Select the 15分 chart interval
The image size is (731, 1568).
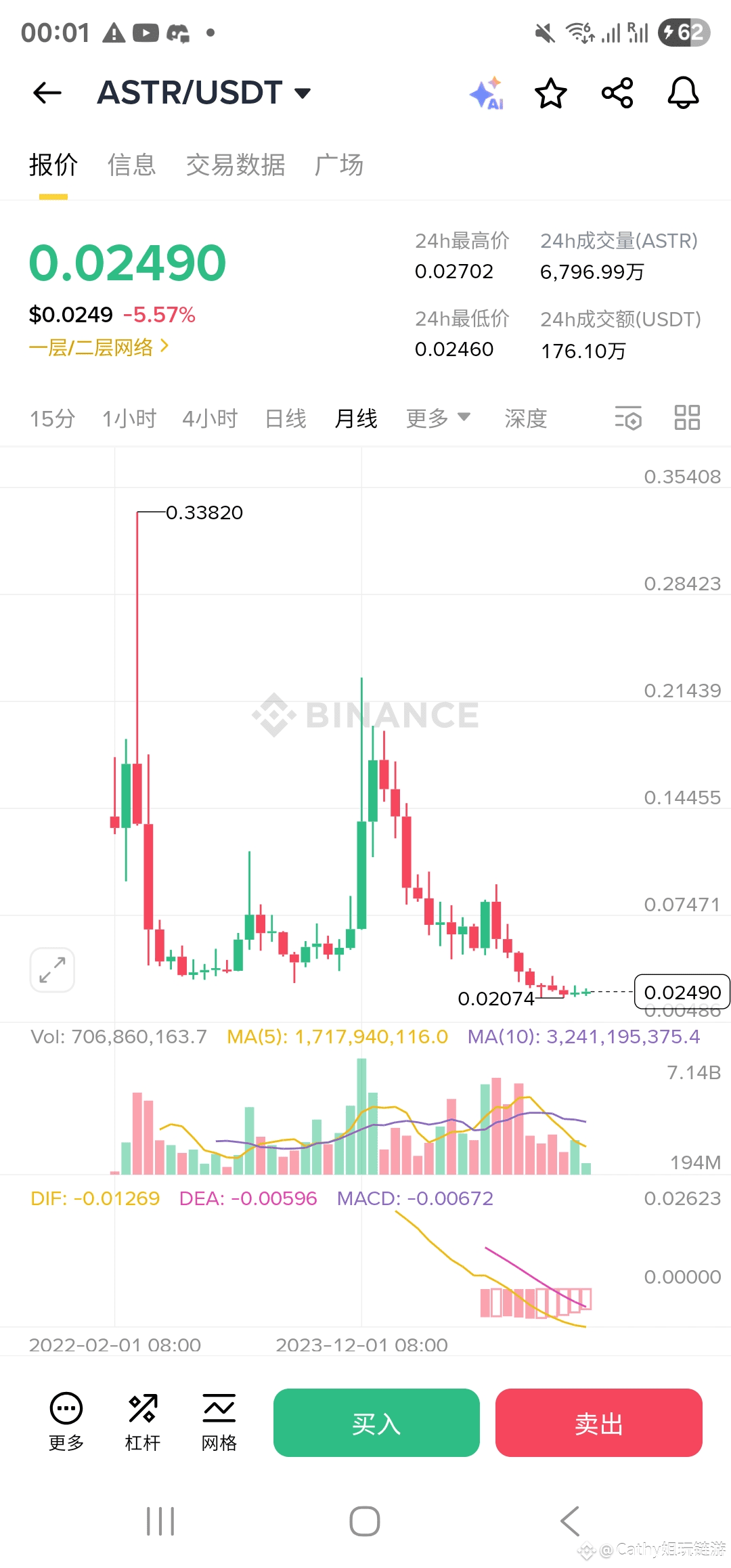point(52,418)
